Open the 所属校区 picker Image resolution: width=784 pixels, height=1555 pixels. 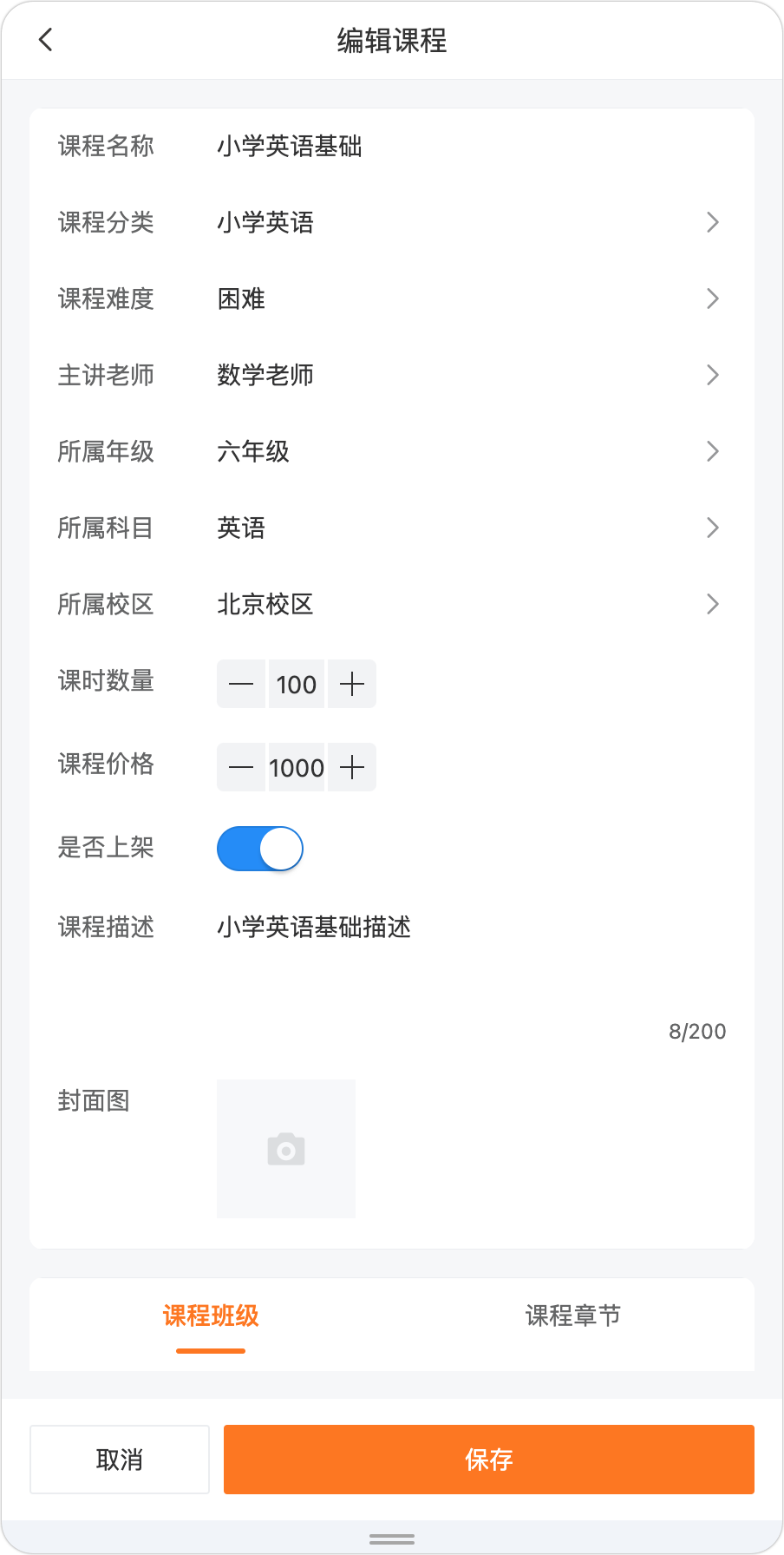click(x=392, y=604)
